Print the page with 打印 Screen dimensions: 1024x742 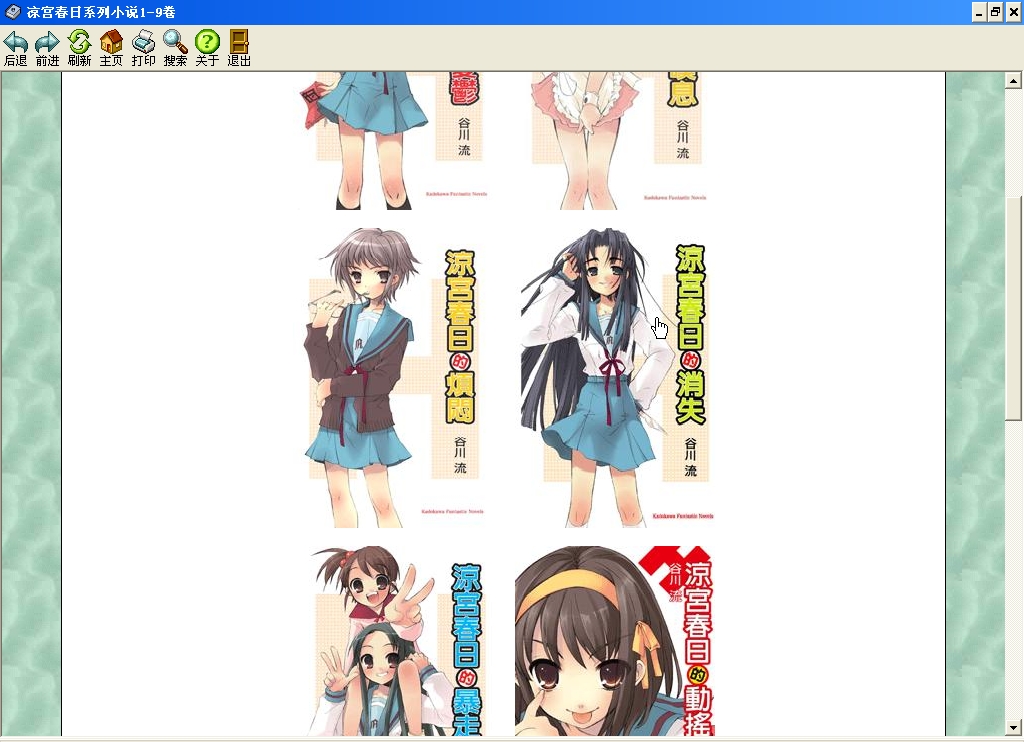pyautogui.click(x=143, y=48)
